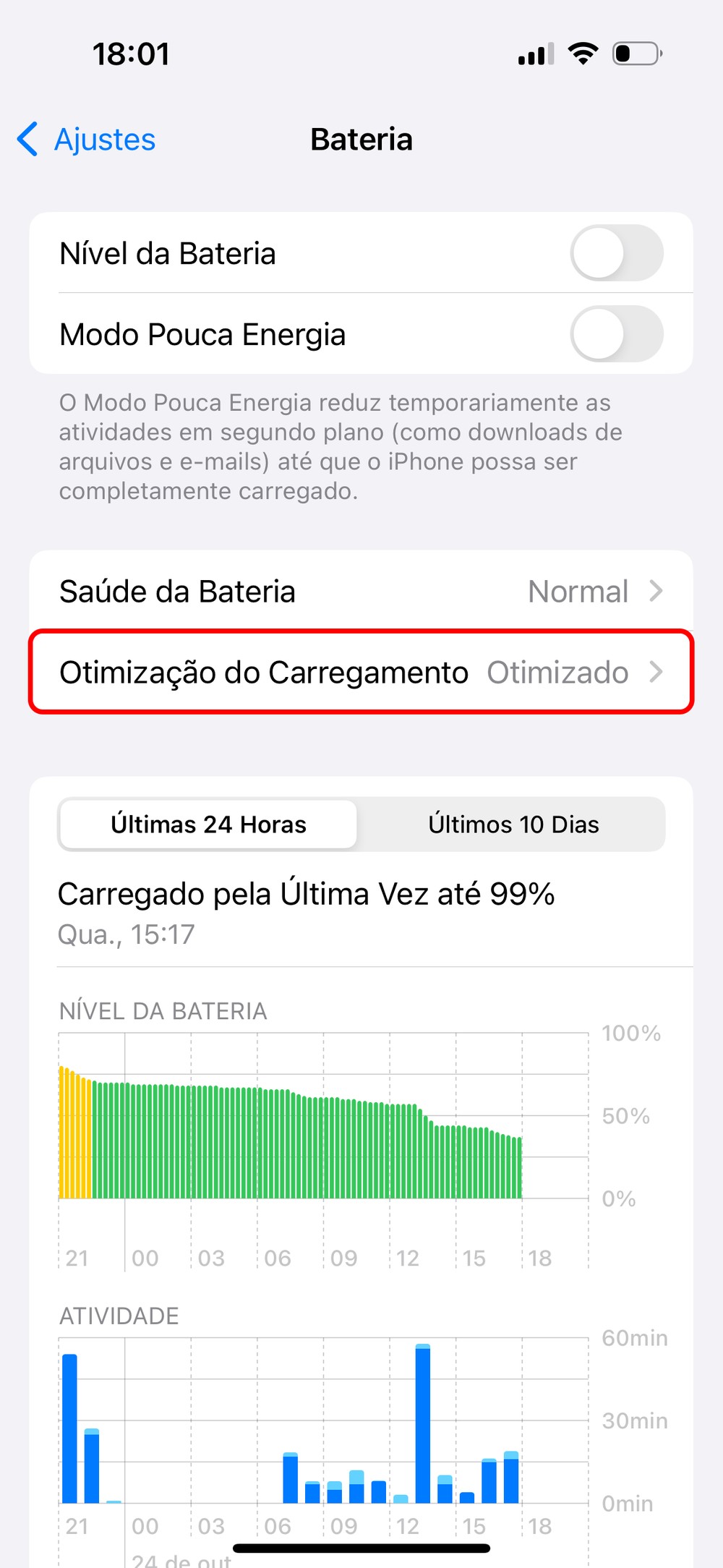Screen dimensions: 723x1568
Task: Open Saúde da Bateria
Action: click(361, 592)
